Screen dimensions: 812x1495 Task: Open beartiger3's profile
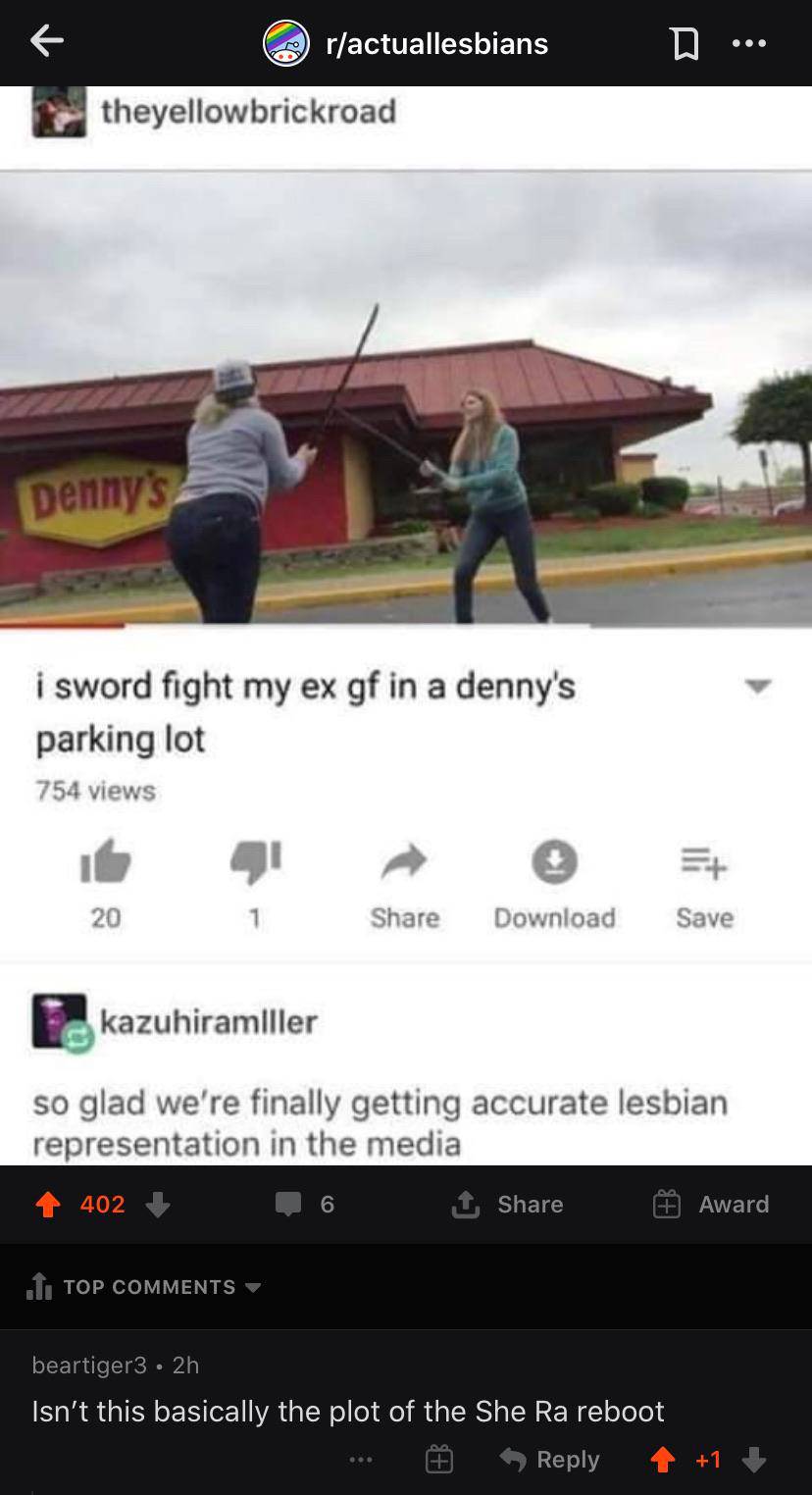point(89,1365)
